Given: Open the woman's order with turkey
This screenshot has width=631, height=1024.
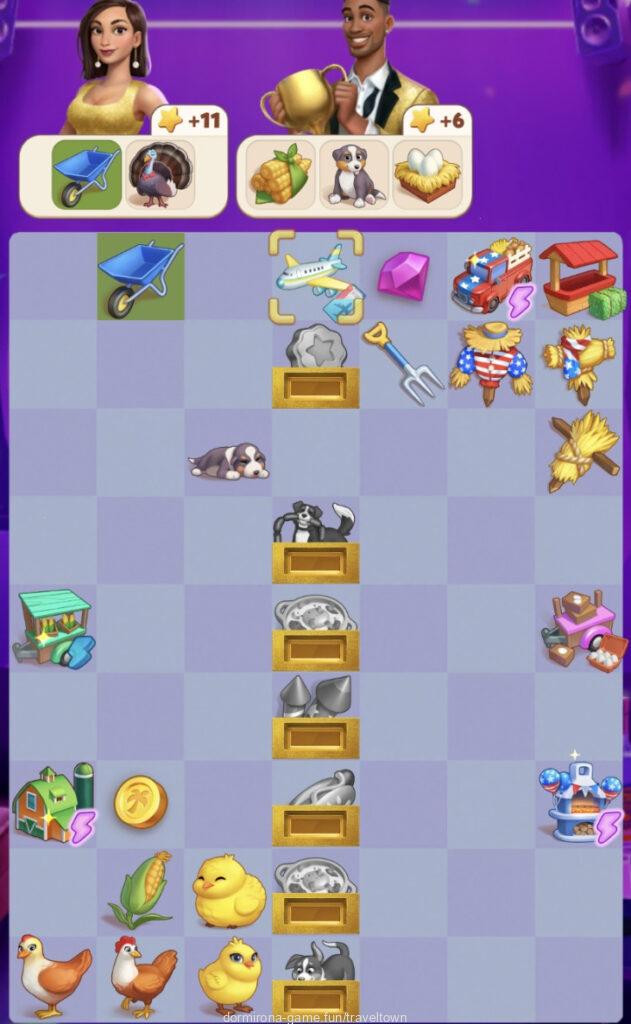Looking at the screenshot, I should (x=160, y=175).
